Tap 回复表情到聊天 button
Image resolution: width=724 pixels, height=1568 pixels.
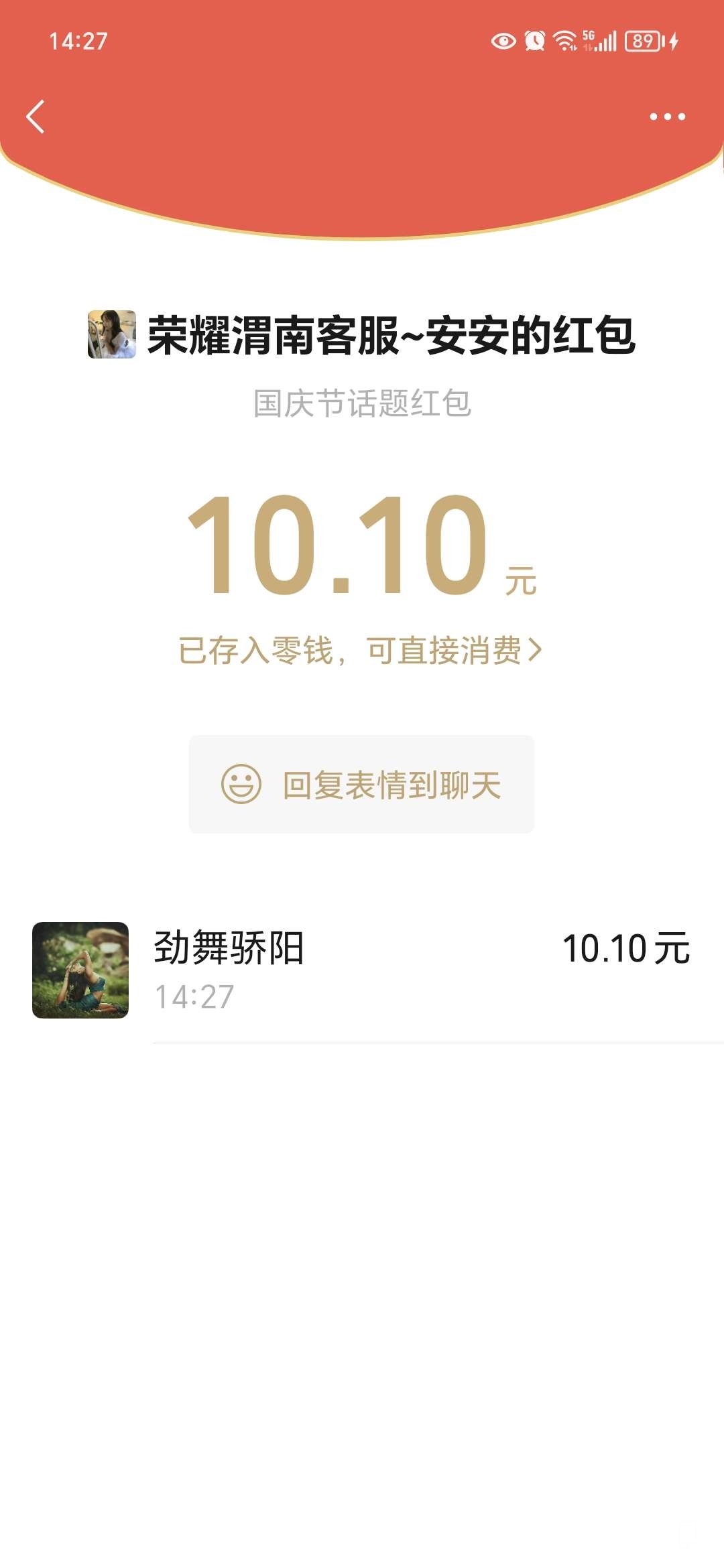361,784
